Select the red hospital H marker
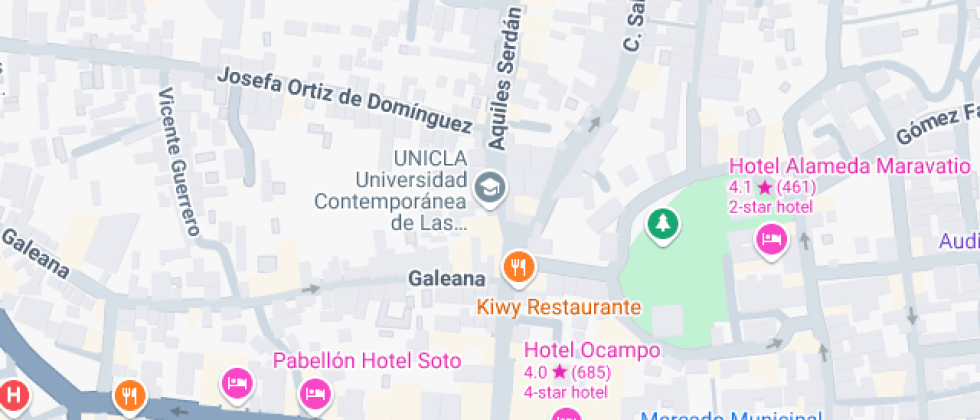The image size is (980, 420). (13, 393)
